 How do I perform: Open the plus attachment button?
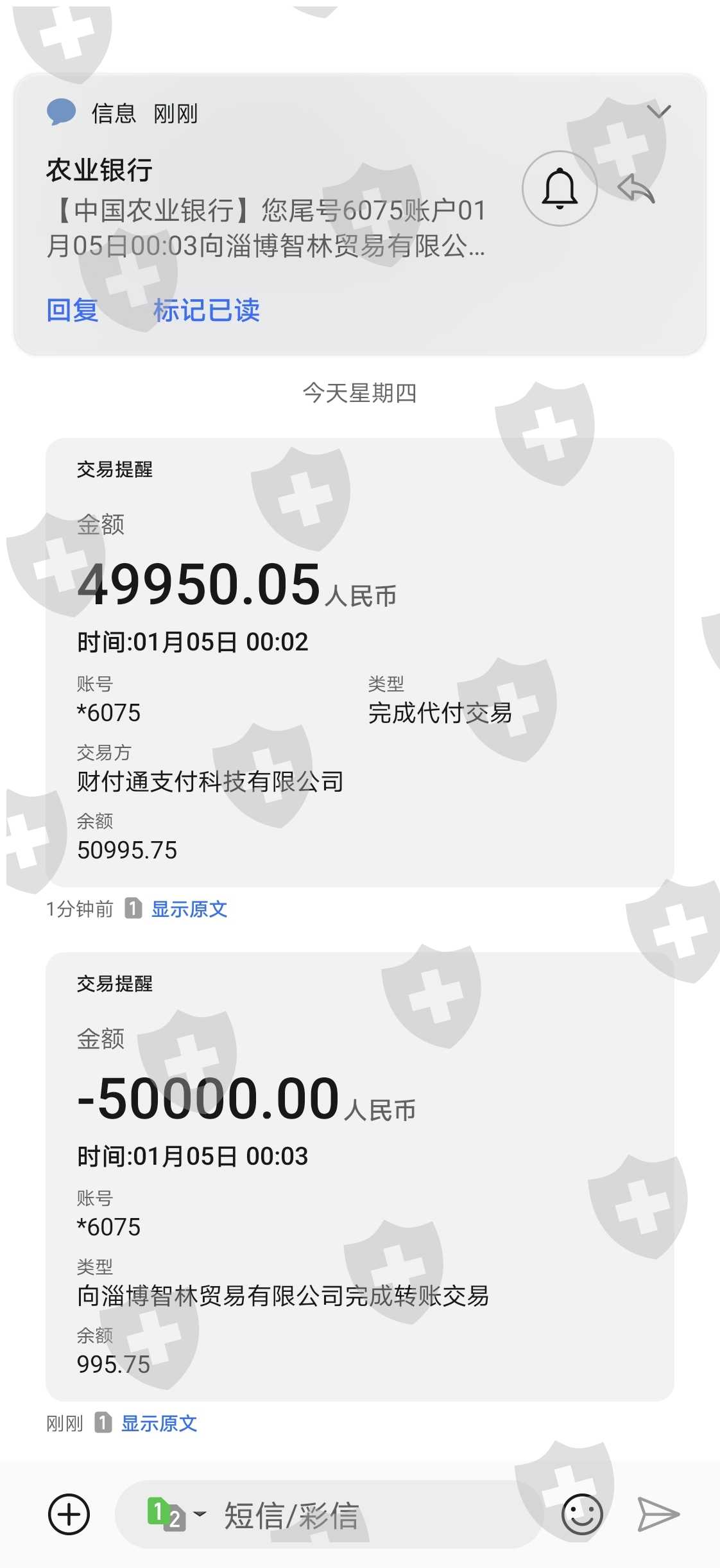[69, 1514]
